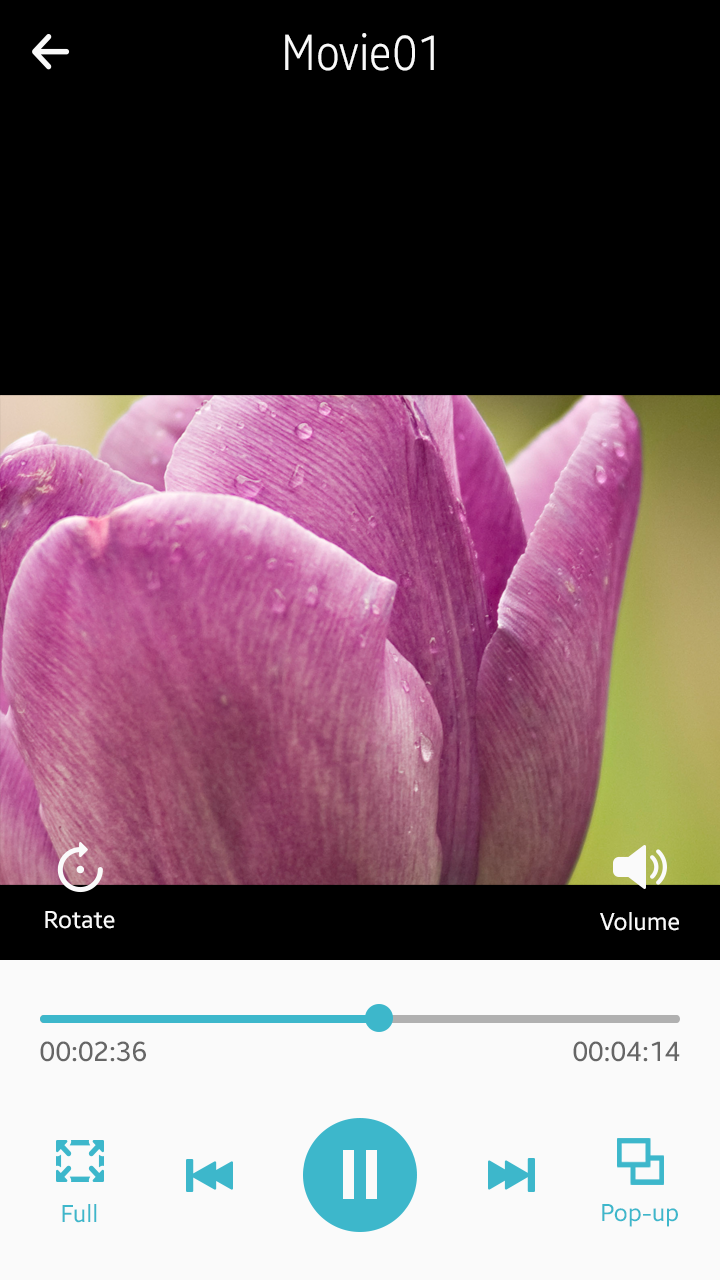Tap the playback progress slider
720x1280 pixels.
[x=378, y=1019]
